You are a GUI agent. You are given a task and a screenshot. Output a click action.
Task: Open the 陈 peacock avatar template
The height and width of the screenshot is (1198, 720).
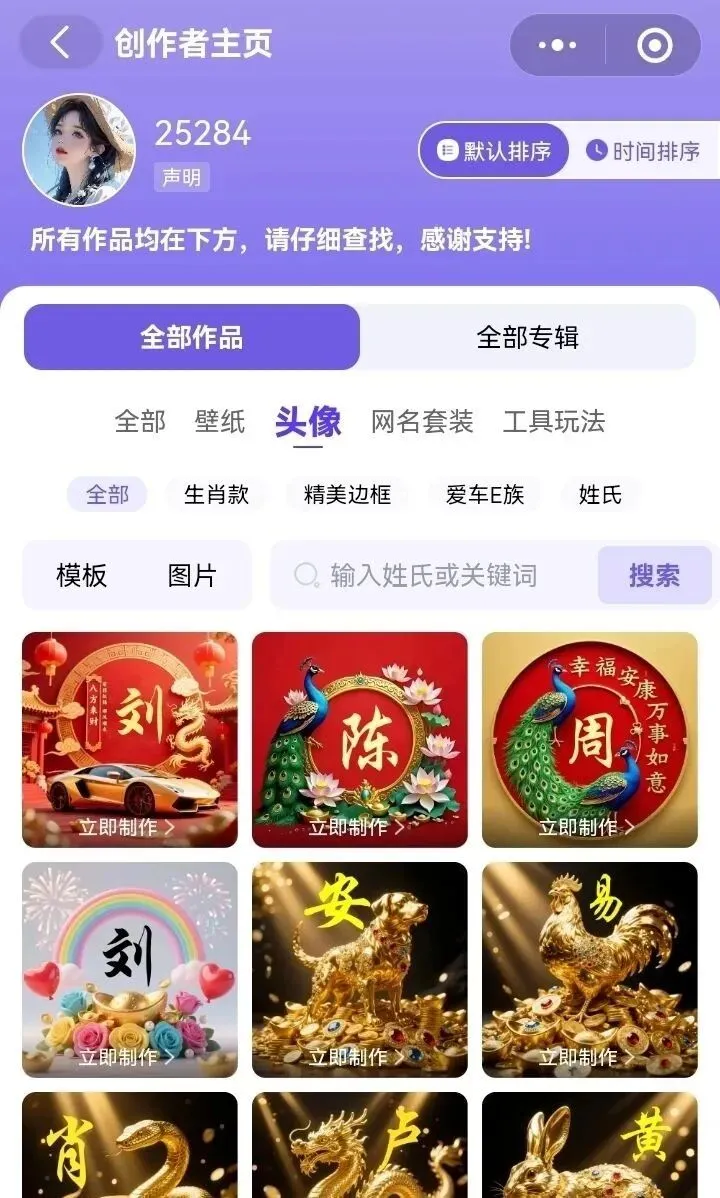360,740
